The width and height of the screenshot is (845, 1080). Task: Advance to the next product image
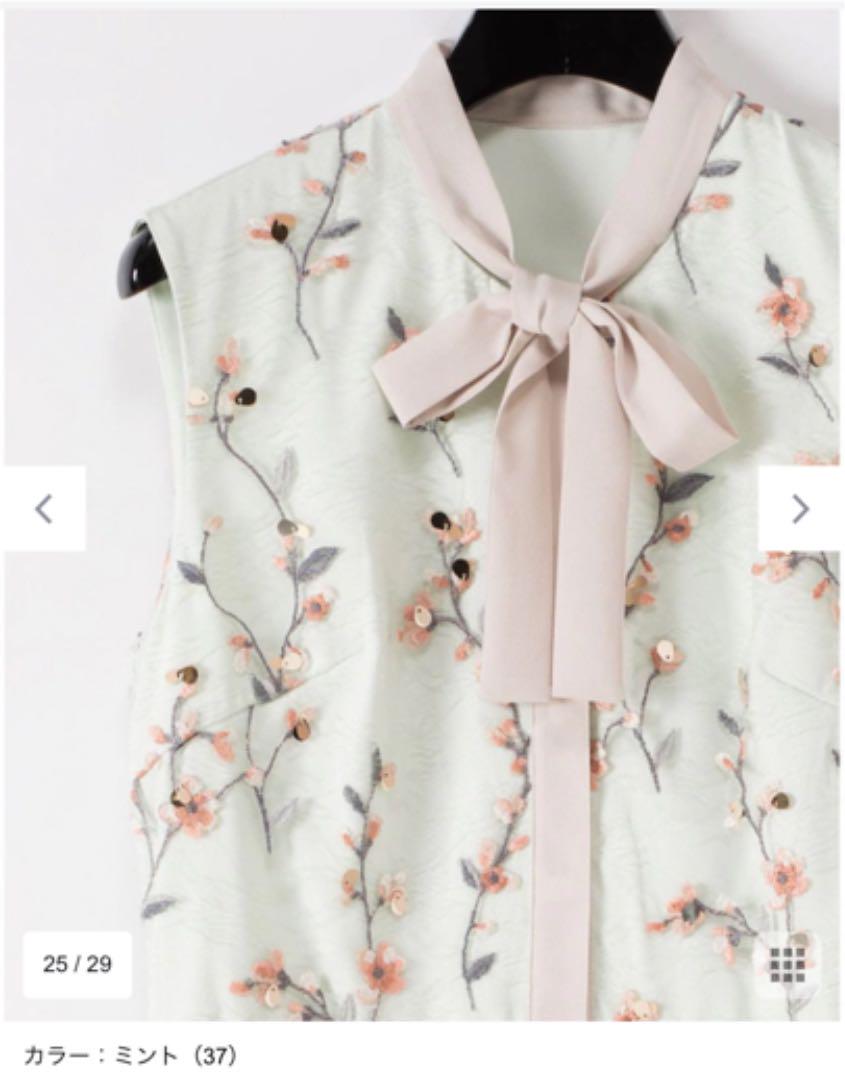click(x=799, y=508)
